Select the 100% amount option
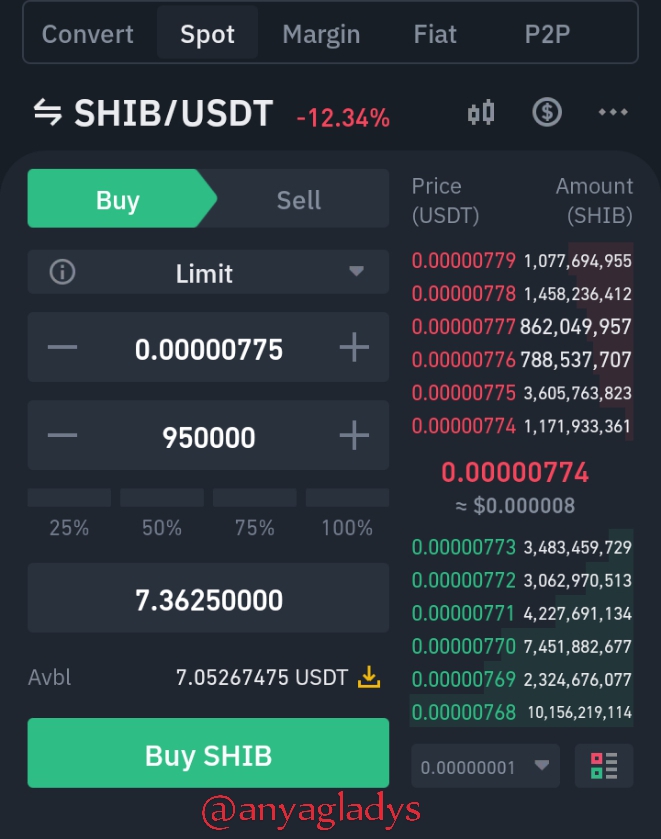Image resolution: width=661 pixels, height=839 pixels. pyautogui.click(x=347, y=512)
